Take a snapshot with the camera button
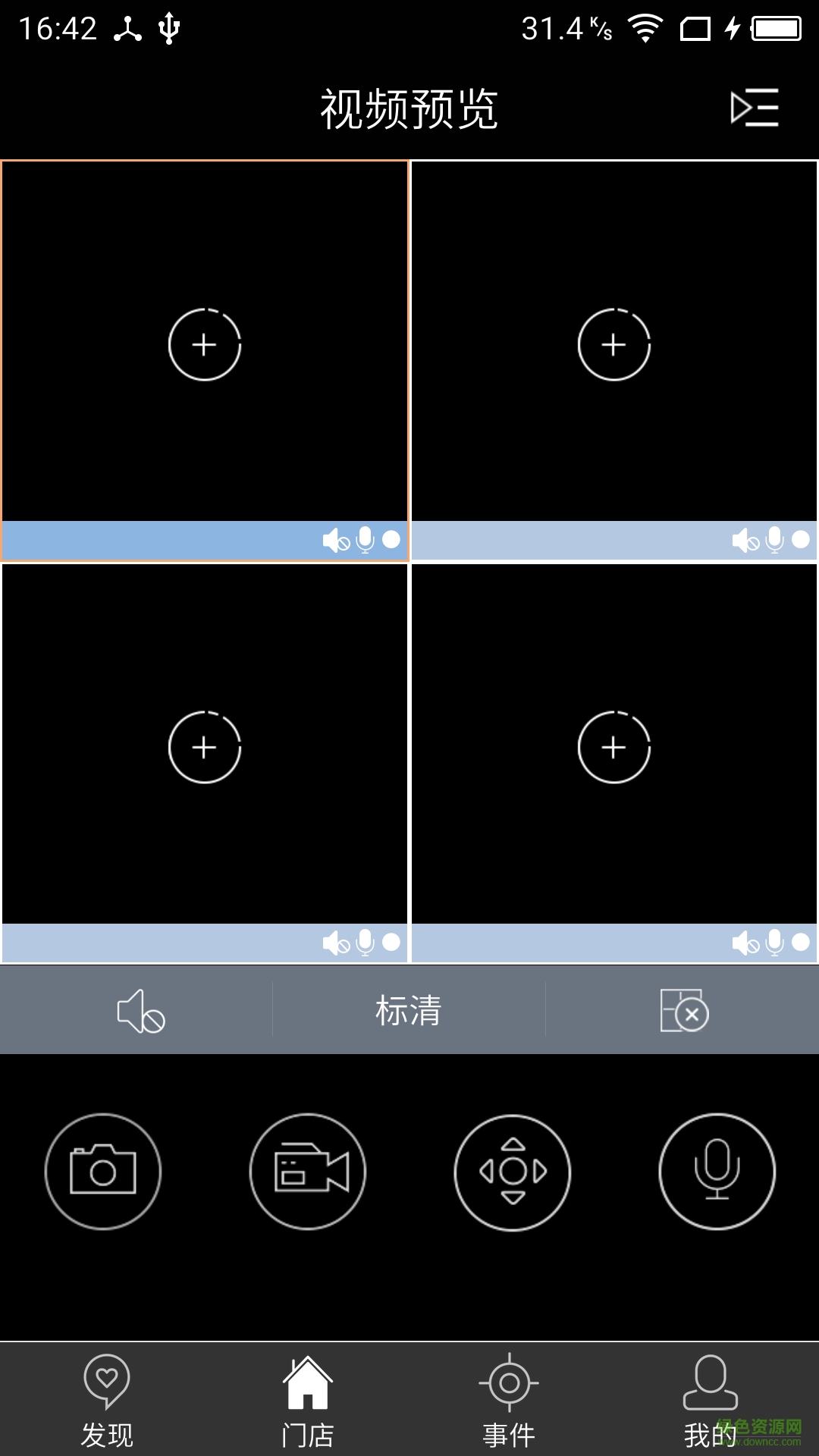 coord(103,1172)
